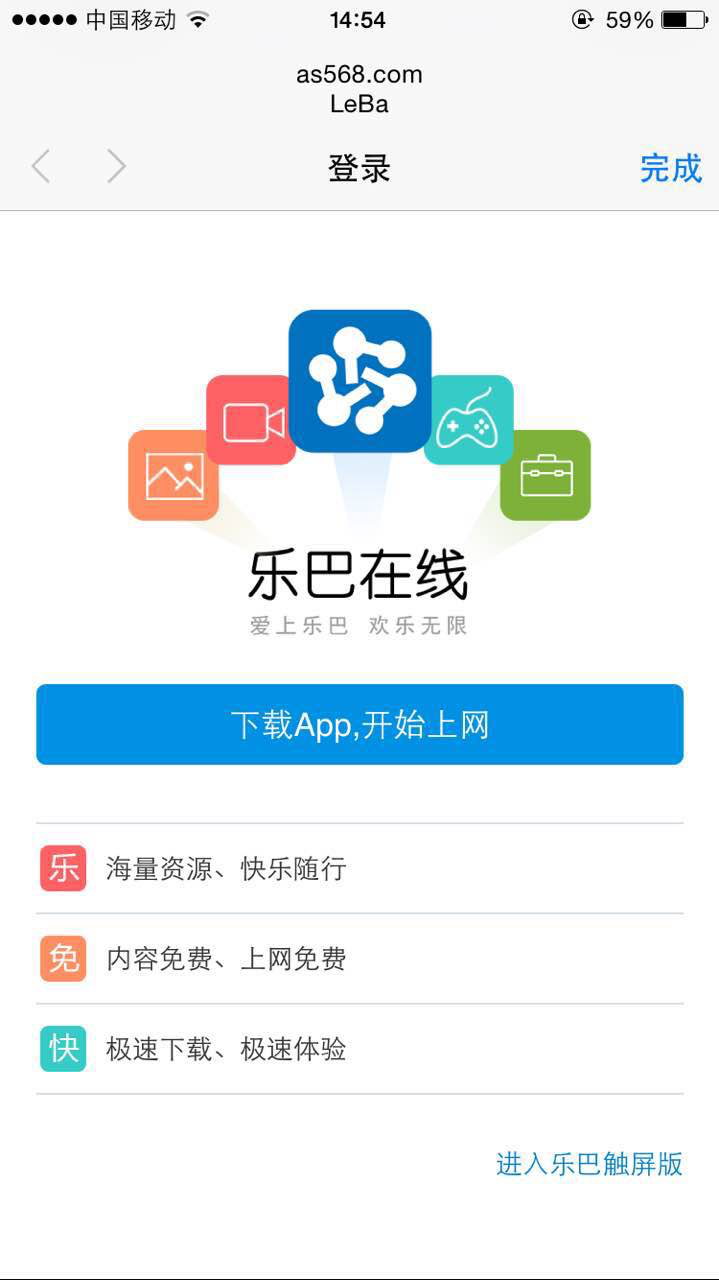Tap 完成 to close the login page
719x1280 pixels.
(x=671, y=168)
